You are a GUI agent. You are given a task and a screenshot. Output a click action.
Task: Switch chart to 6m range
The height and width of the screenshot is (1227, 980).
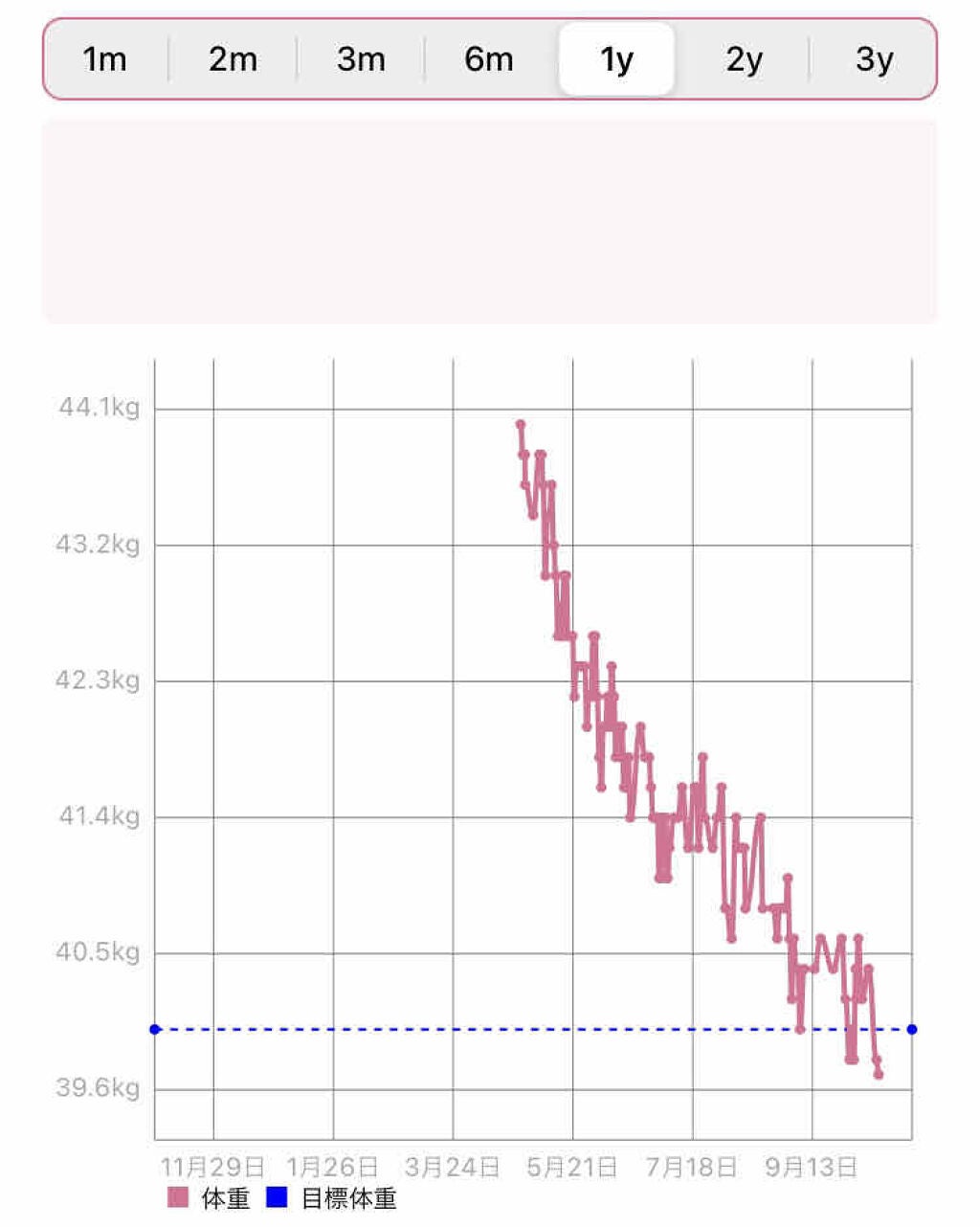click(489, 59)
